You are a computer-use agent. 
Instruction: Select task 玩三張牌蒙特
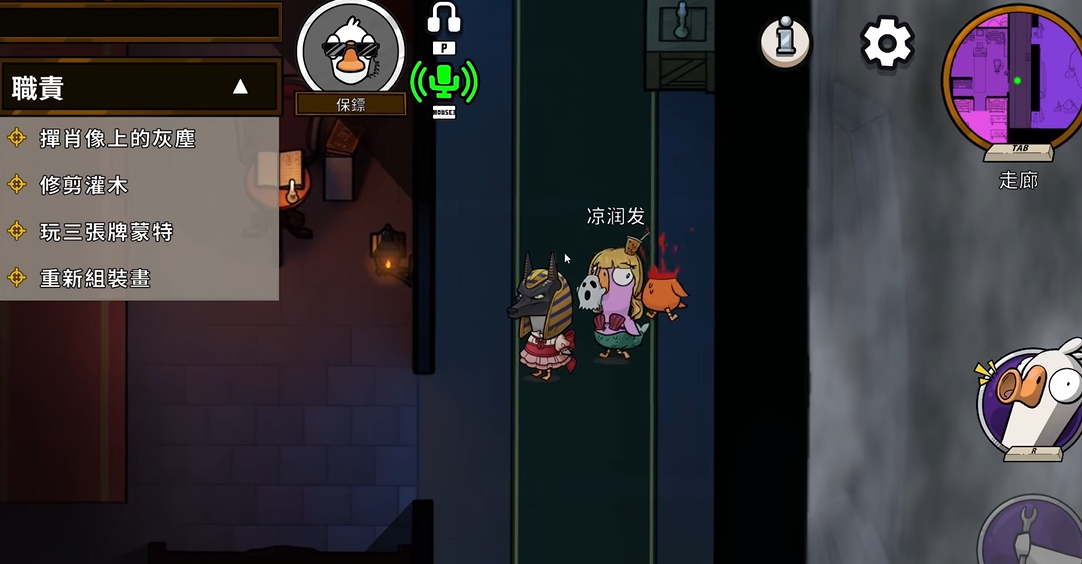point(106,232)
